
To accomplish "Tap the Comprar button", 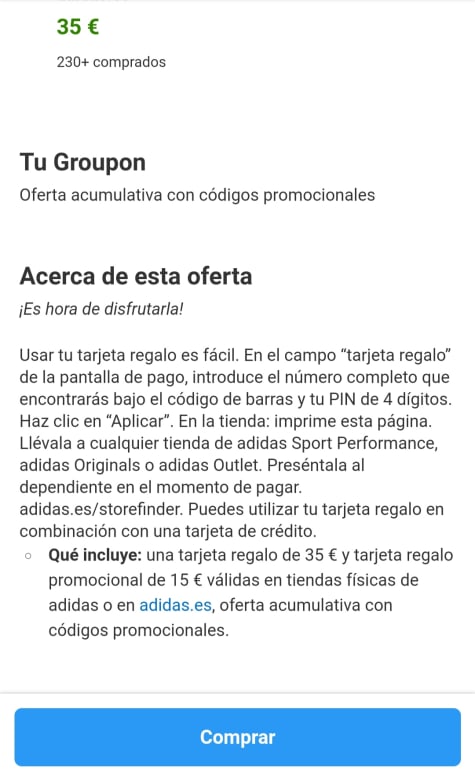I will (237, 737).
